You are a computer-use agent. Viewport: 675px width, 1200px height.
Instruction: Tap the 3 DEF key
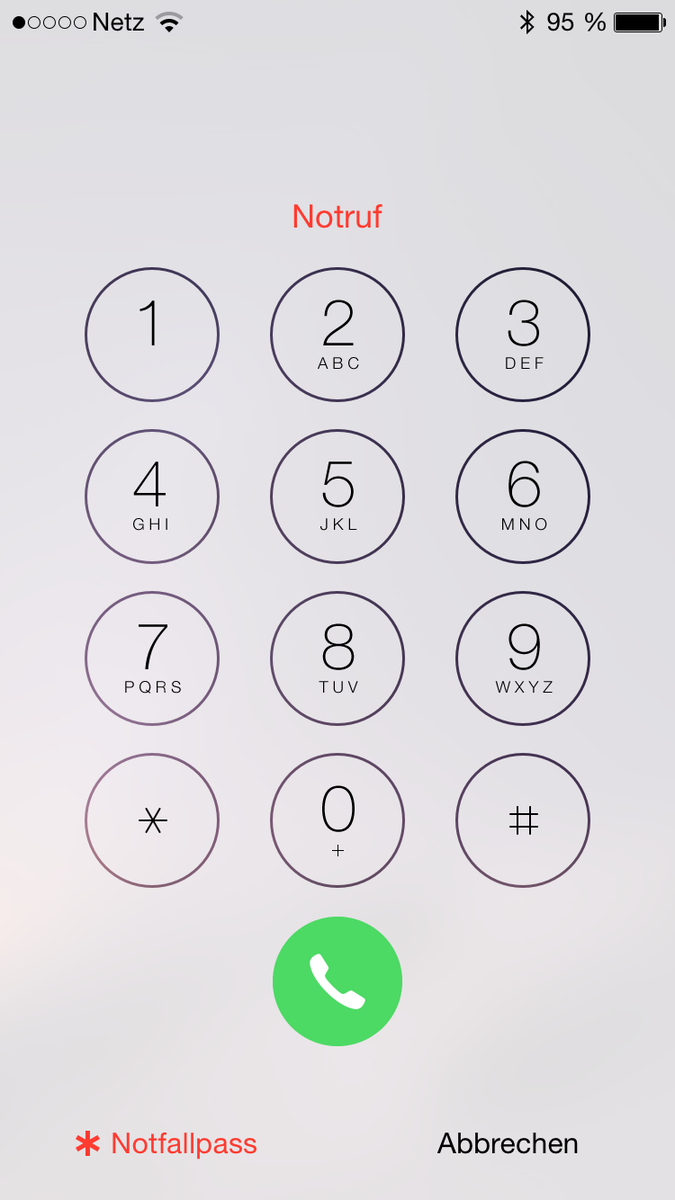pyautogui.click(x=523, y=334)
